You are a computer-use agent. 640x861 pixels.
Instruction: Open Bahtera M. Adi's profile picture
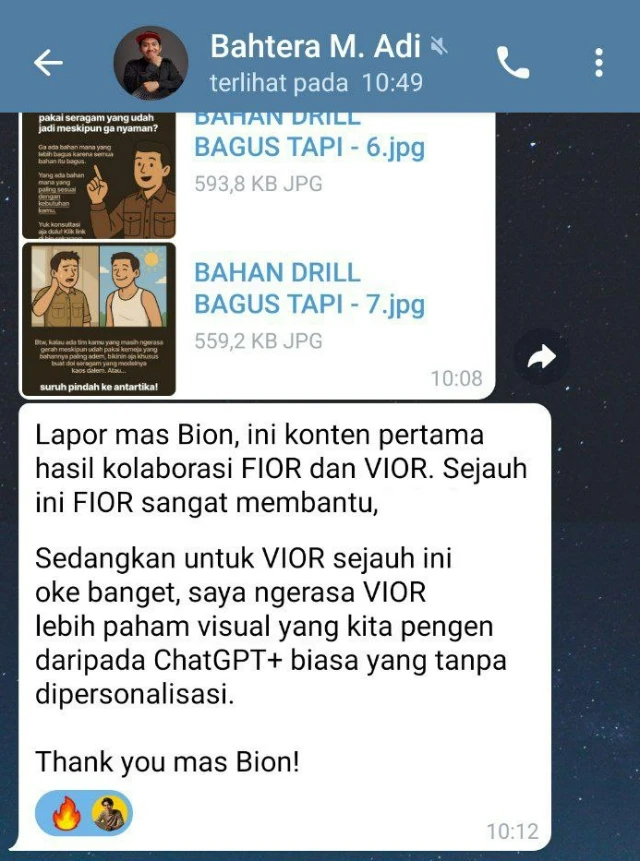[152, 62]
